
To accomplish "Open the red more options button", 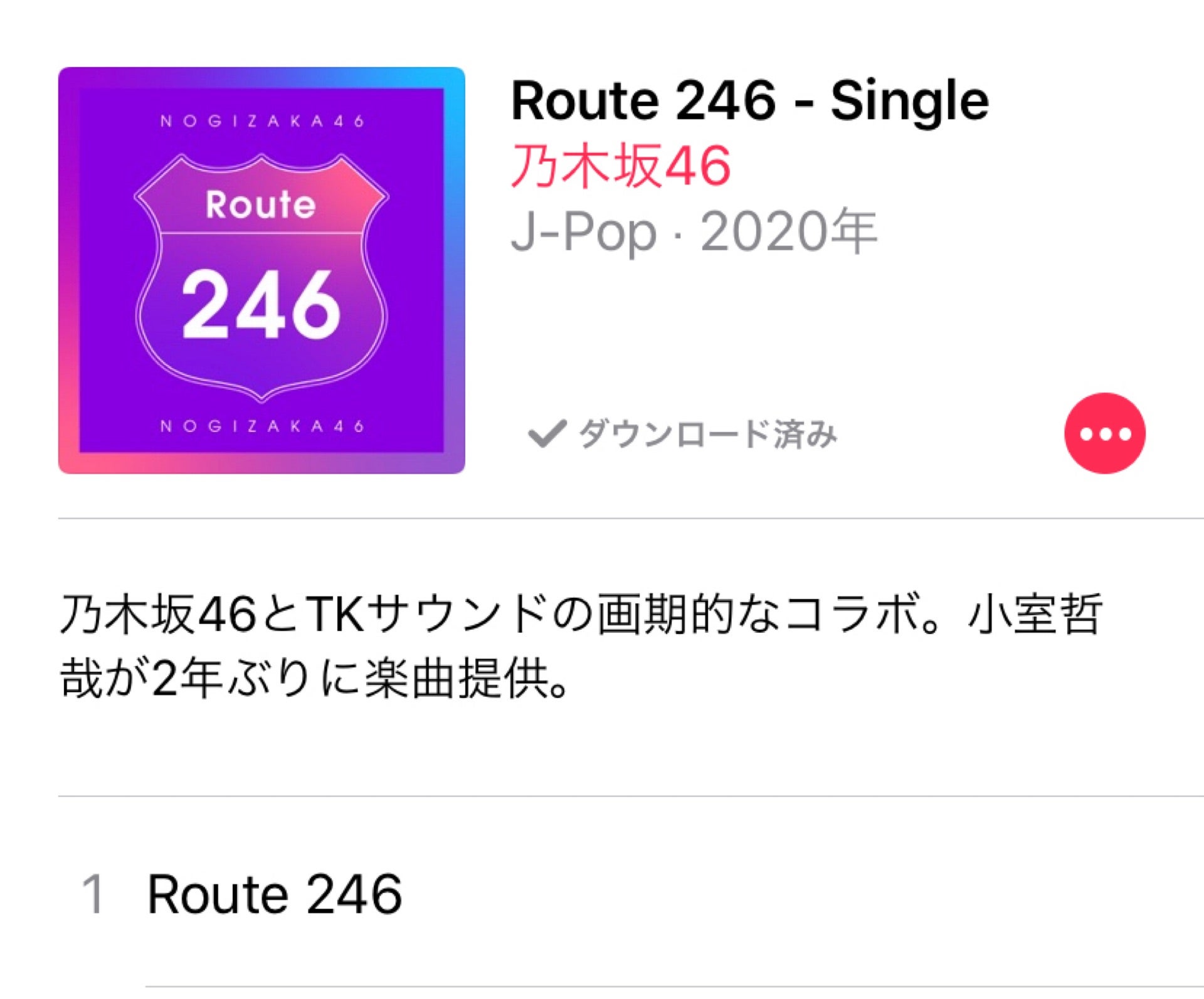I will tap(1104, 433).
